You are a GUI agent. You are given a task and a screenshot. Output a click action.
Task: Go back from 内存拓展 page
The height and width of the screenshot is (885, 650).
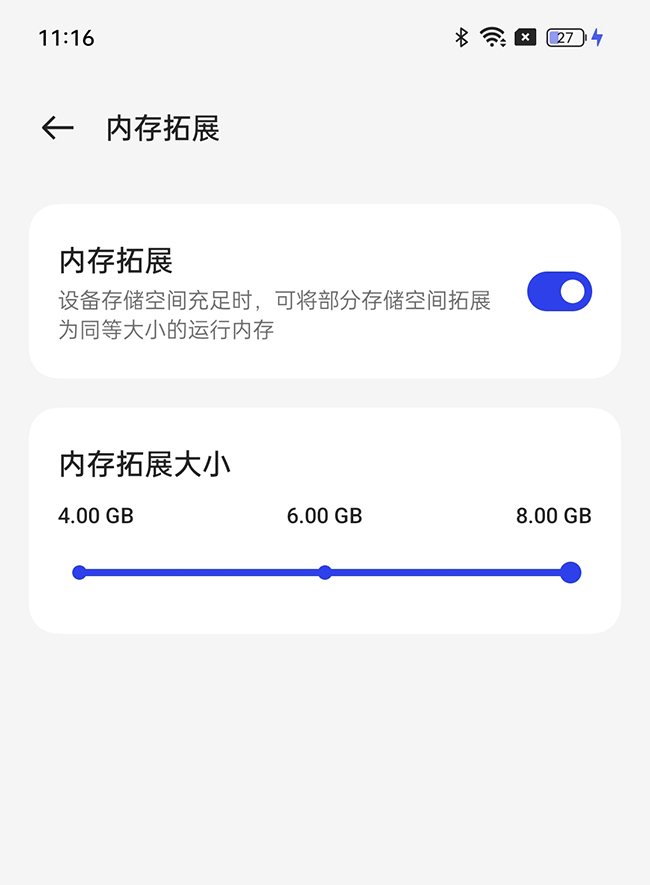click(58, 128)
